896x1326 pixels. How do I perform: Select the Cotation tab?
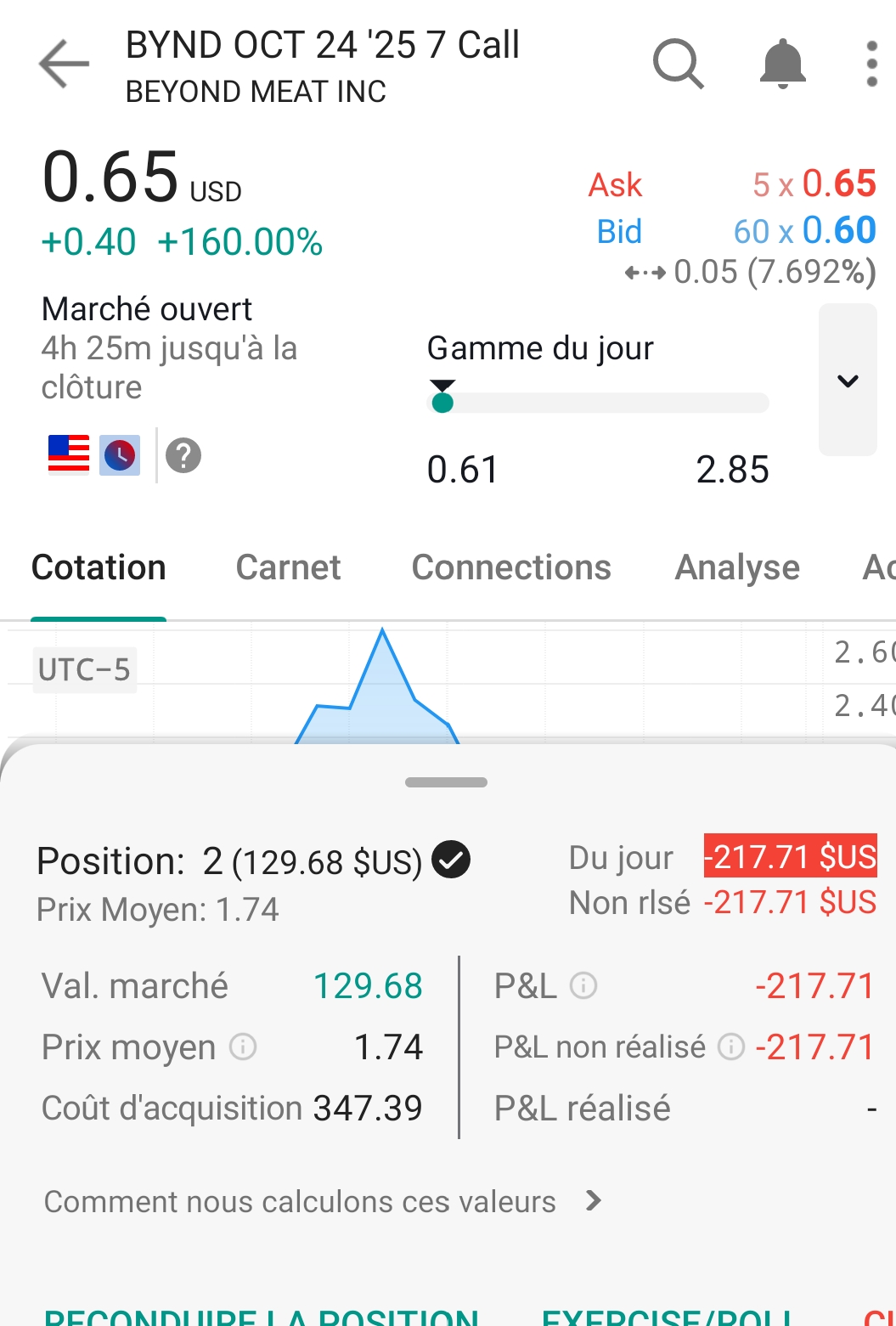(99, 567)
